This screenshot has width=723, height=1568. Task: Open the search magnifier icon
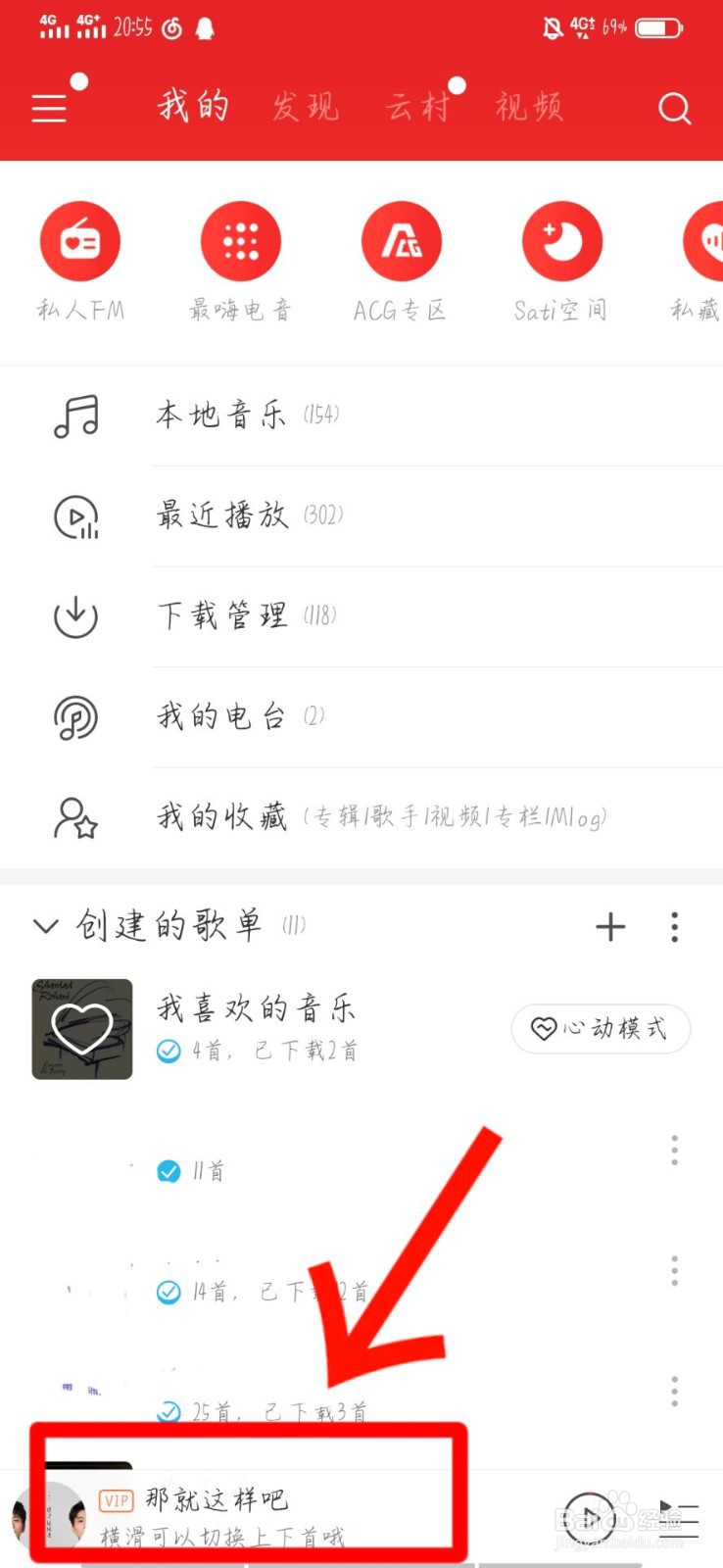674,108
